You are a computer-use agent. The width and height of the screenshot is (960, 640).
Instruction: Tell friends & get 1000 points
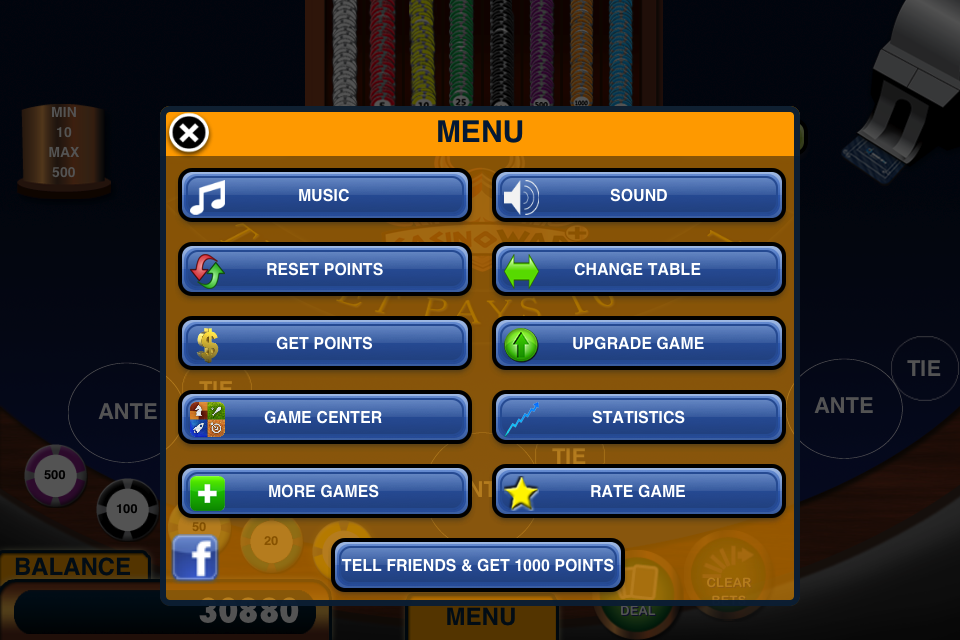pyautogui.click(x=478, y=565)
